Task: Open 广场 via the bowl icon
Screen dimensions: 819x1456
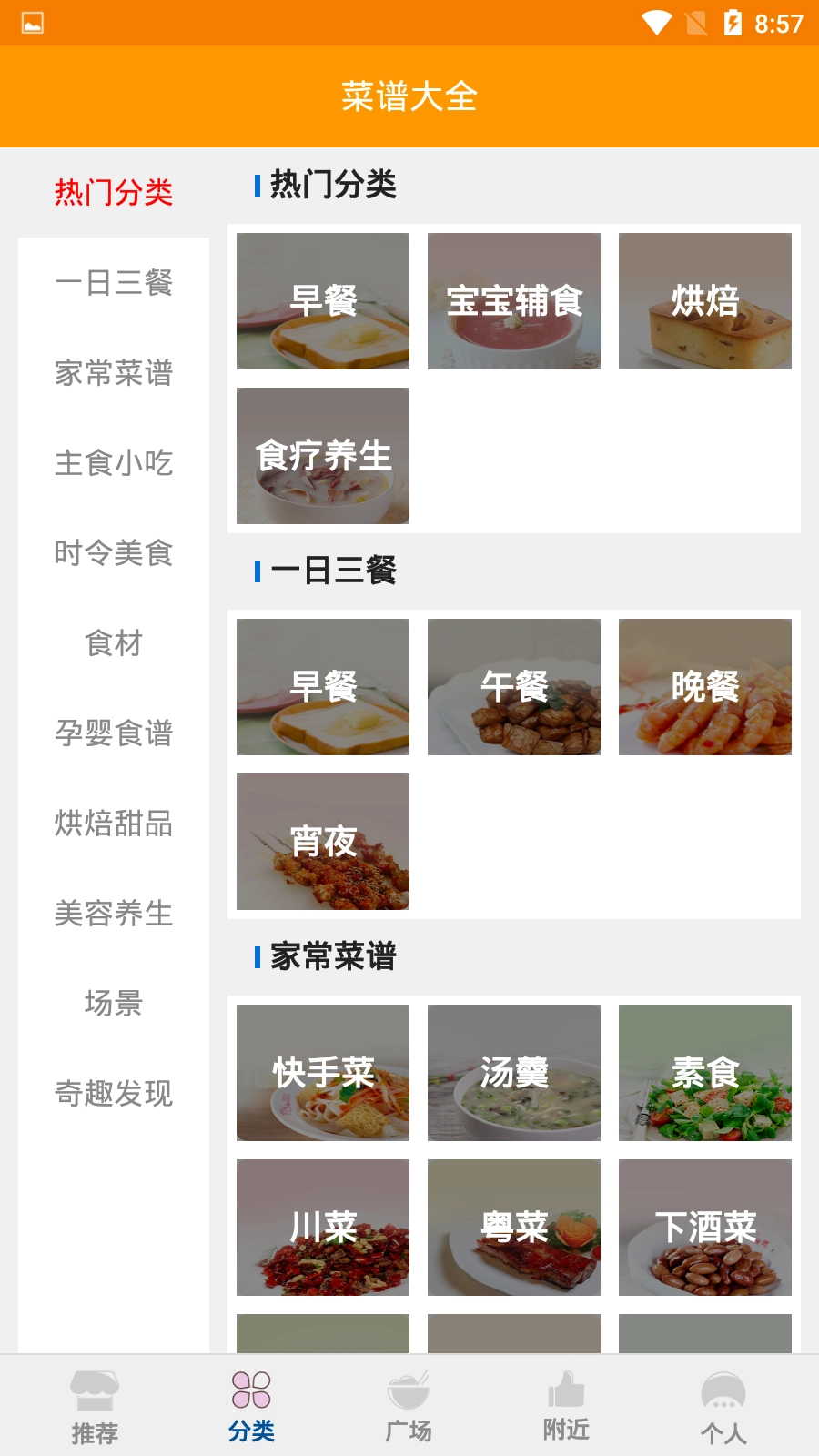Action: [409, 1390]
